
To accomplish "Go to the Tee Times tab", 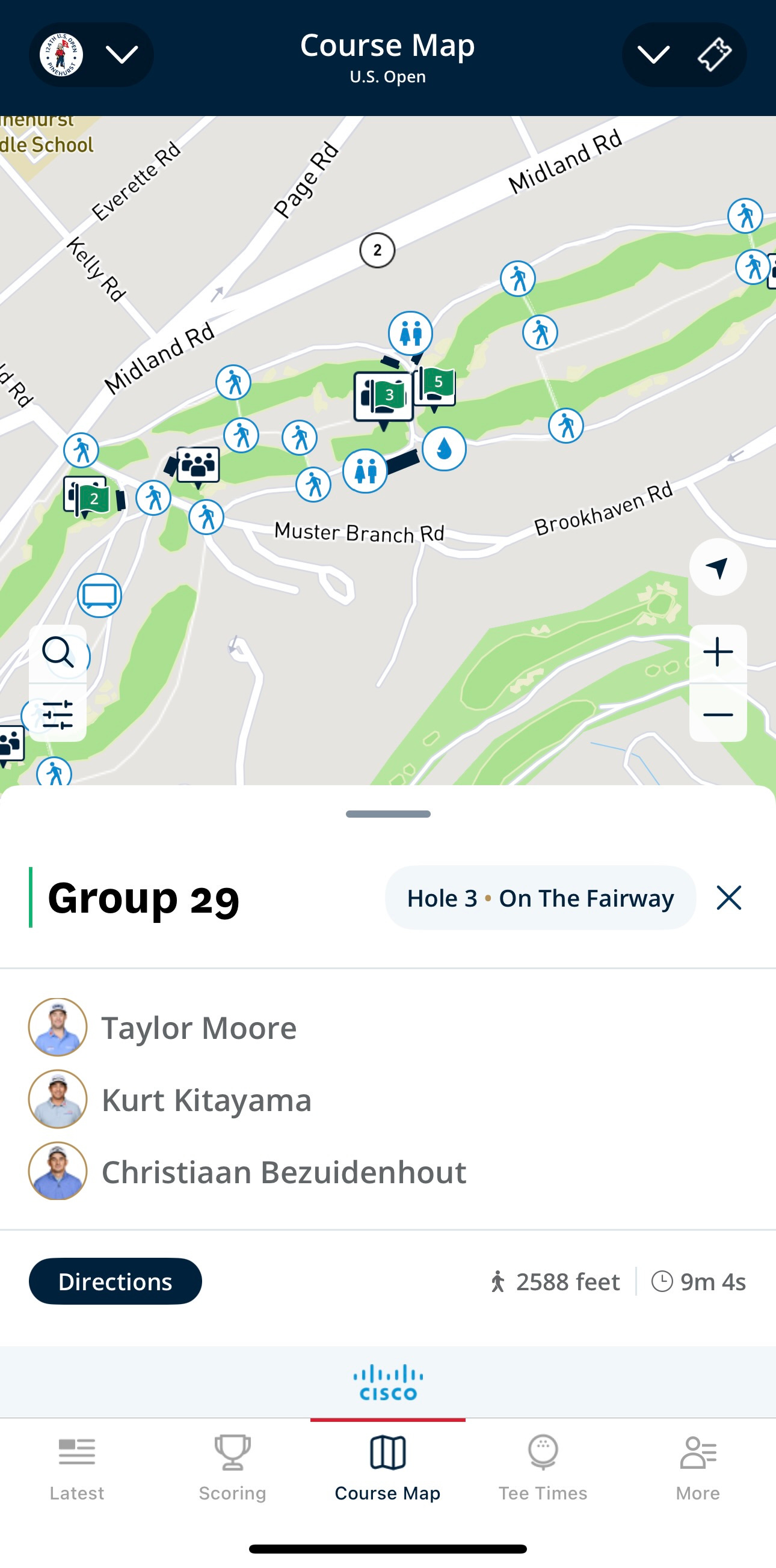I will point(543,1467).
